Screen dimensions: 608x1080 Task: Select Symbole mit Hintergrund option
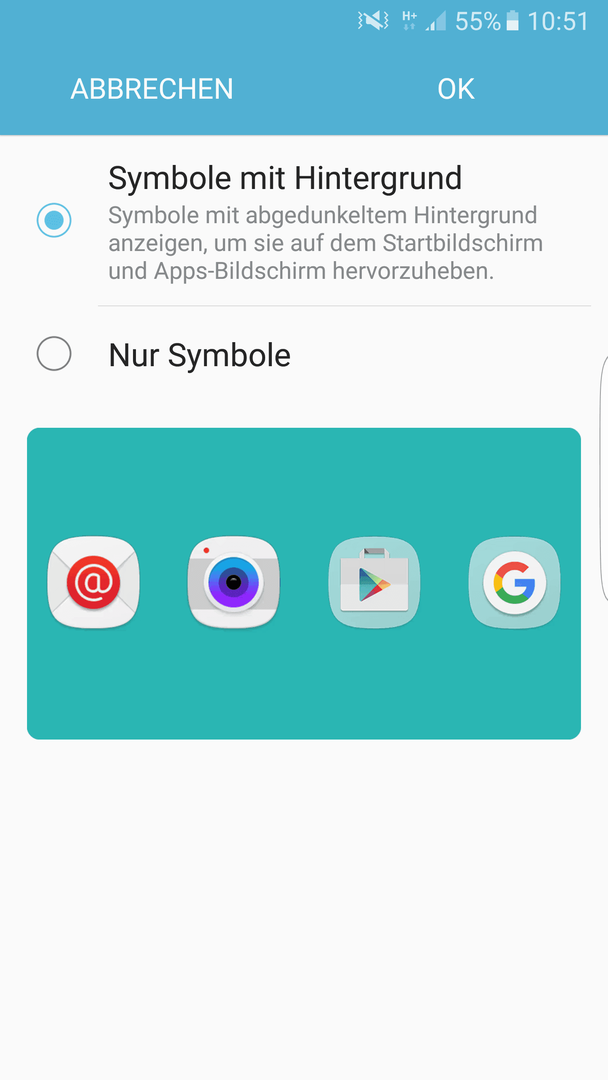pyautogui.click(x=304, y=220)
